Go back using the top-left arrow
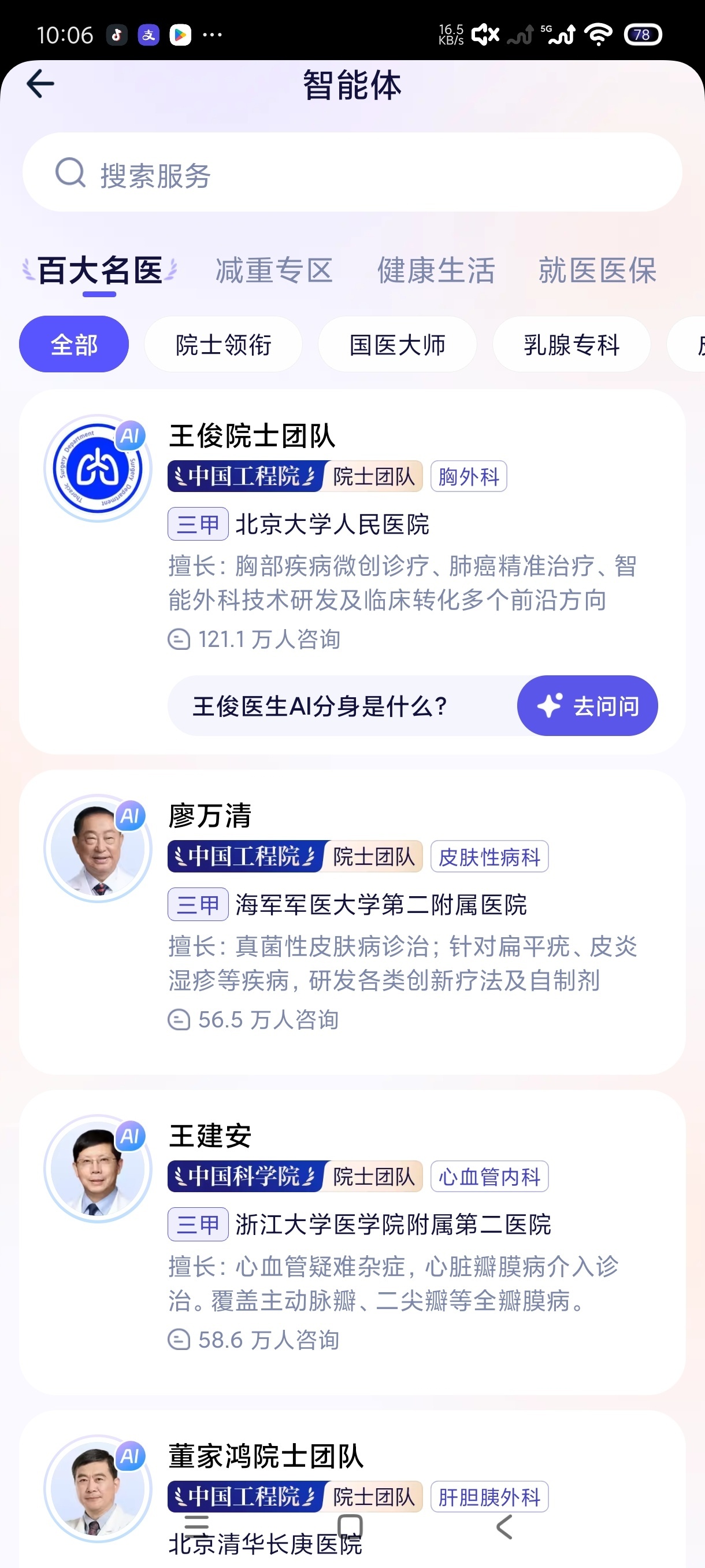705x1568 pixels. click(41, 83)
